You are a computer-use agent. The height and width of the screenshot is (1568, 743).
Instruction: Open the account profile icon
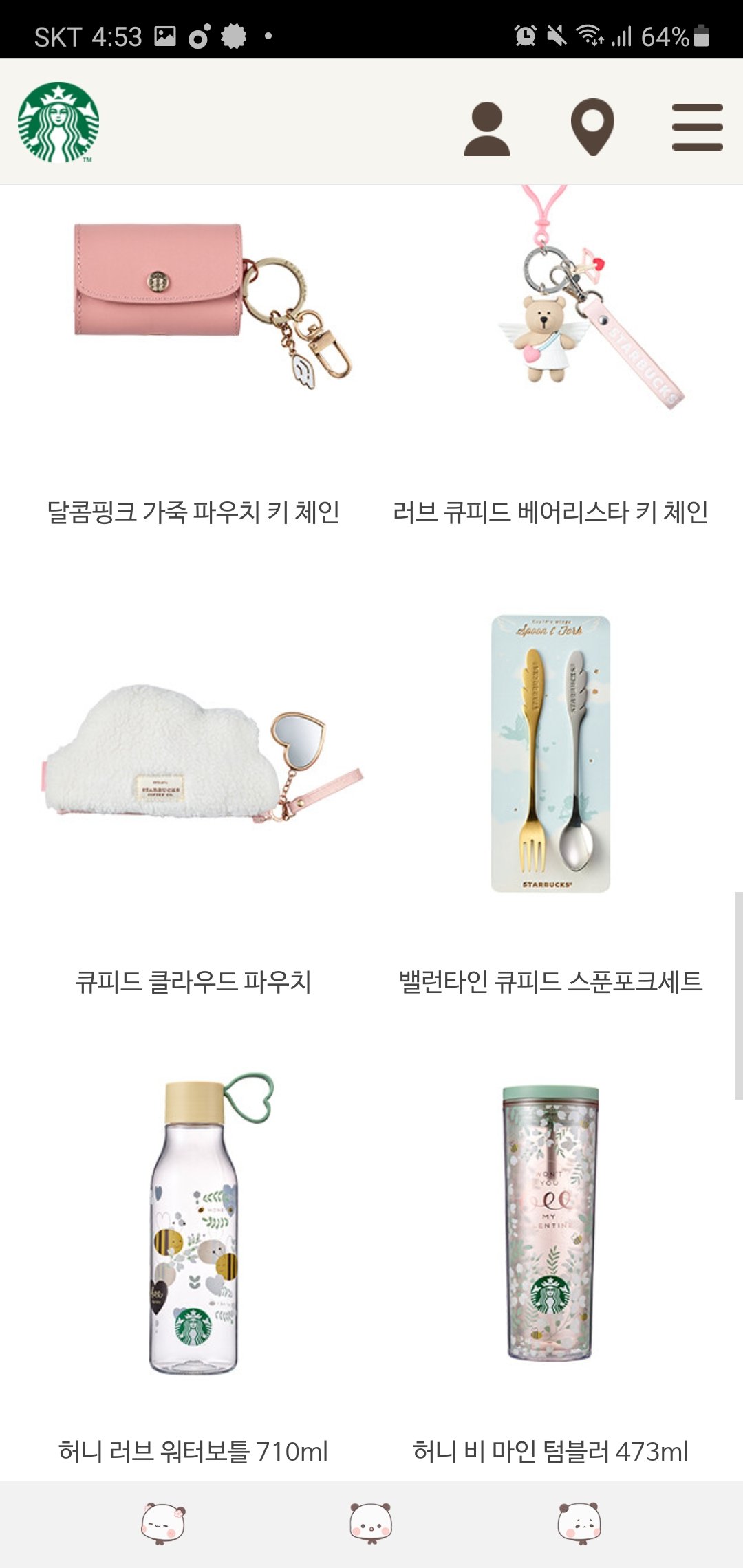486,129
